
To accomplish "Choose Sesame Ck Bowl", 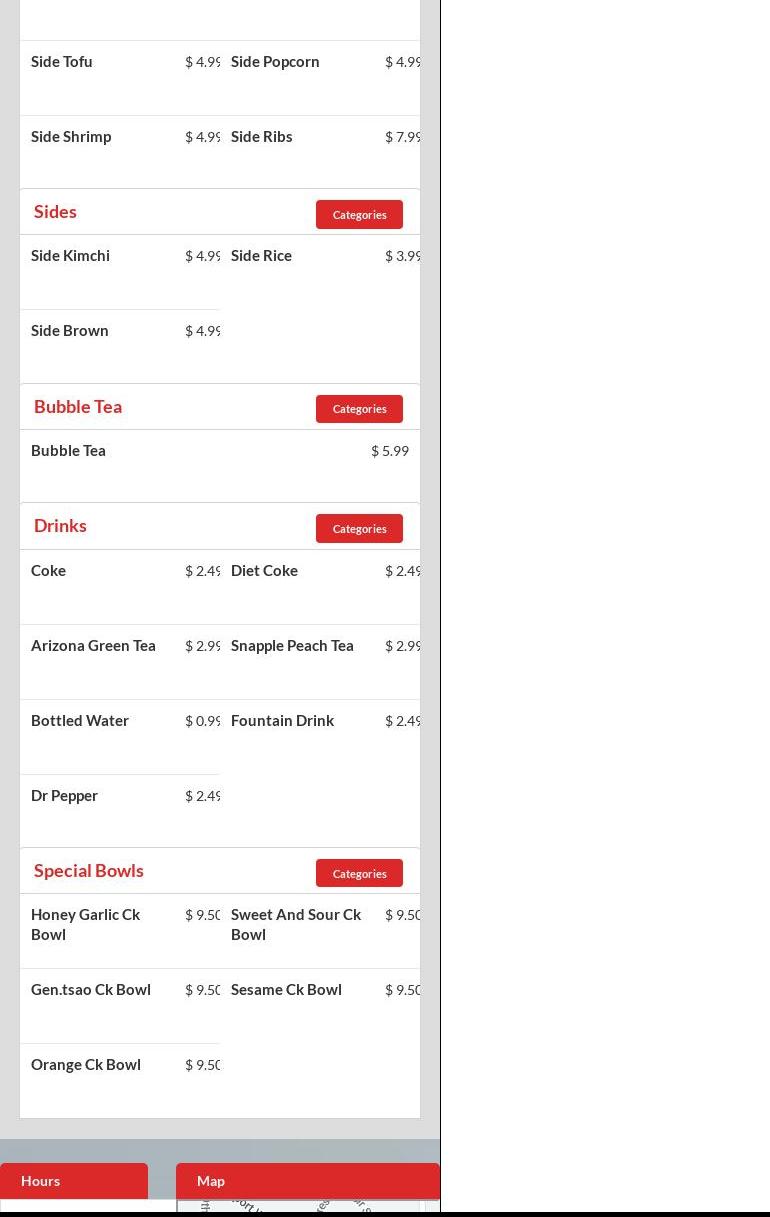I will click(286, 990).
